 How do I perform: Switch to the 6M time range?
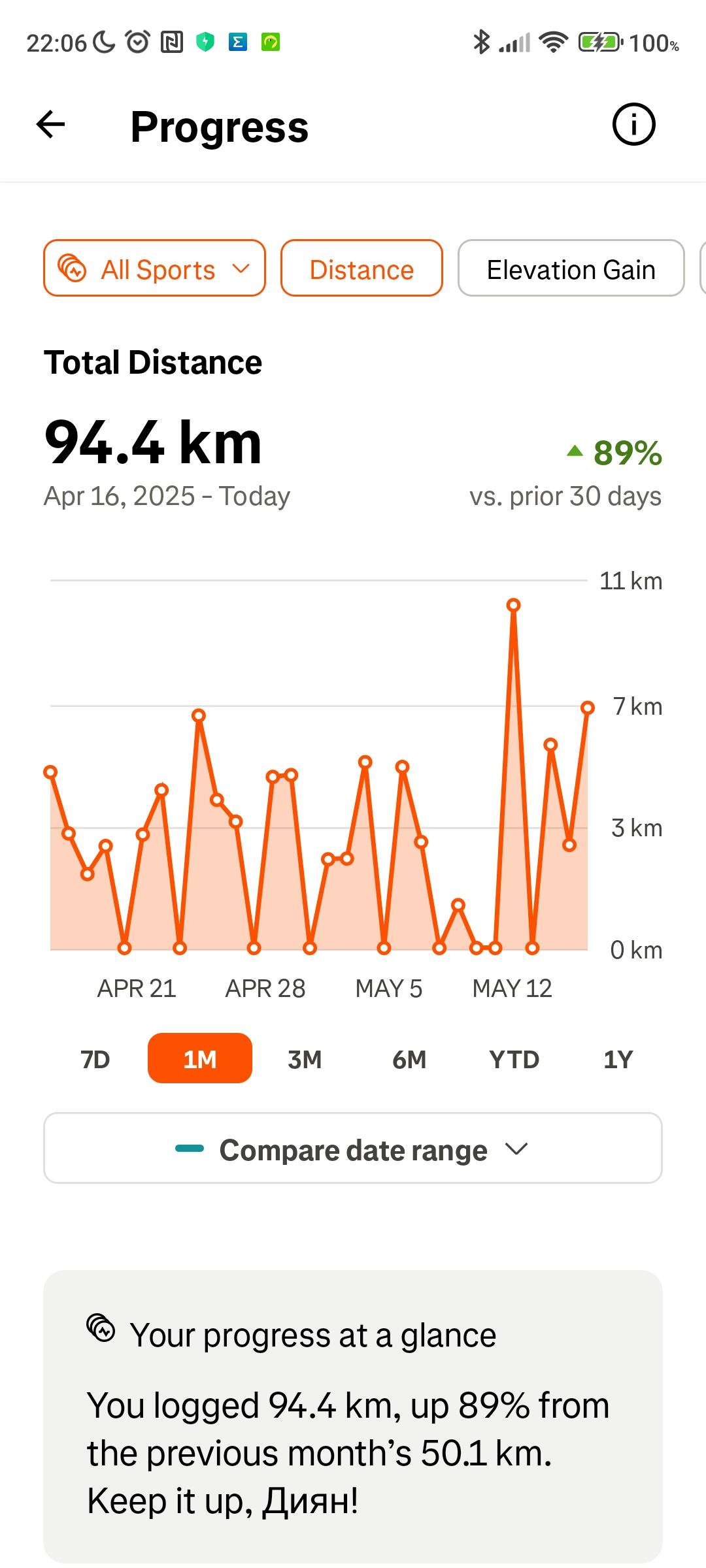point(409,1058)
